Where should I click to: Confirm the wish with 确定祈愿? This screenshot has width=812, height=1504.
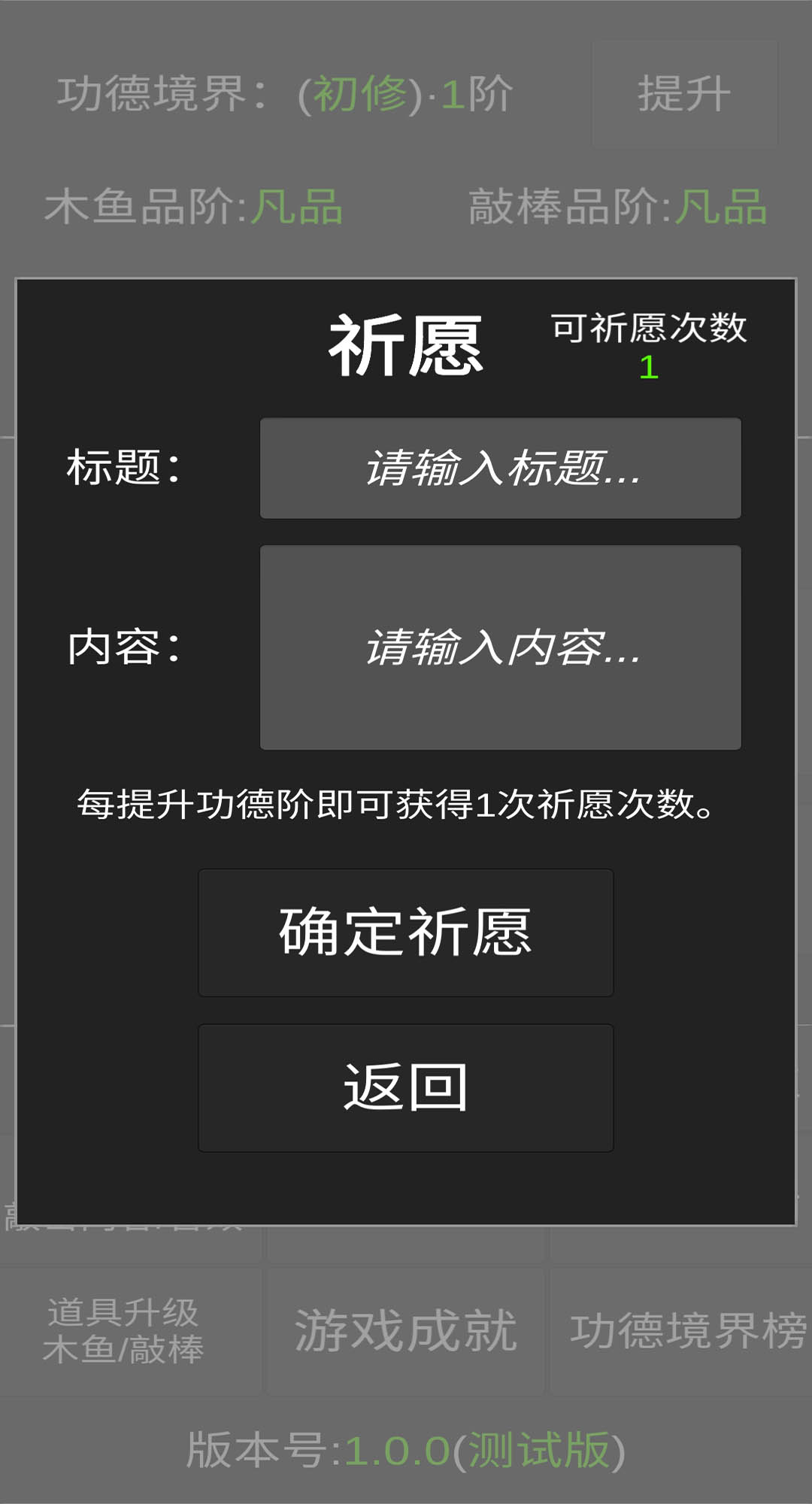(x=406, y=932)
